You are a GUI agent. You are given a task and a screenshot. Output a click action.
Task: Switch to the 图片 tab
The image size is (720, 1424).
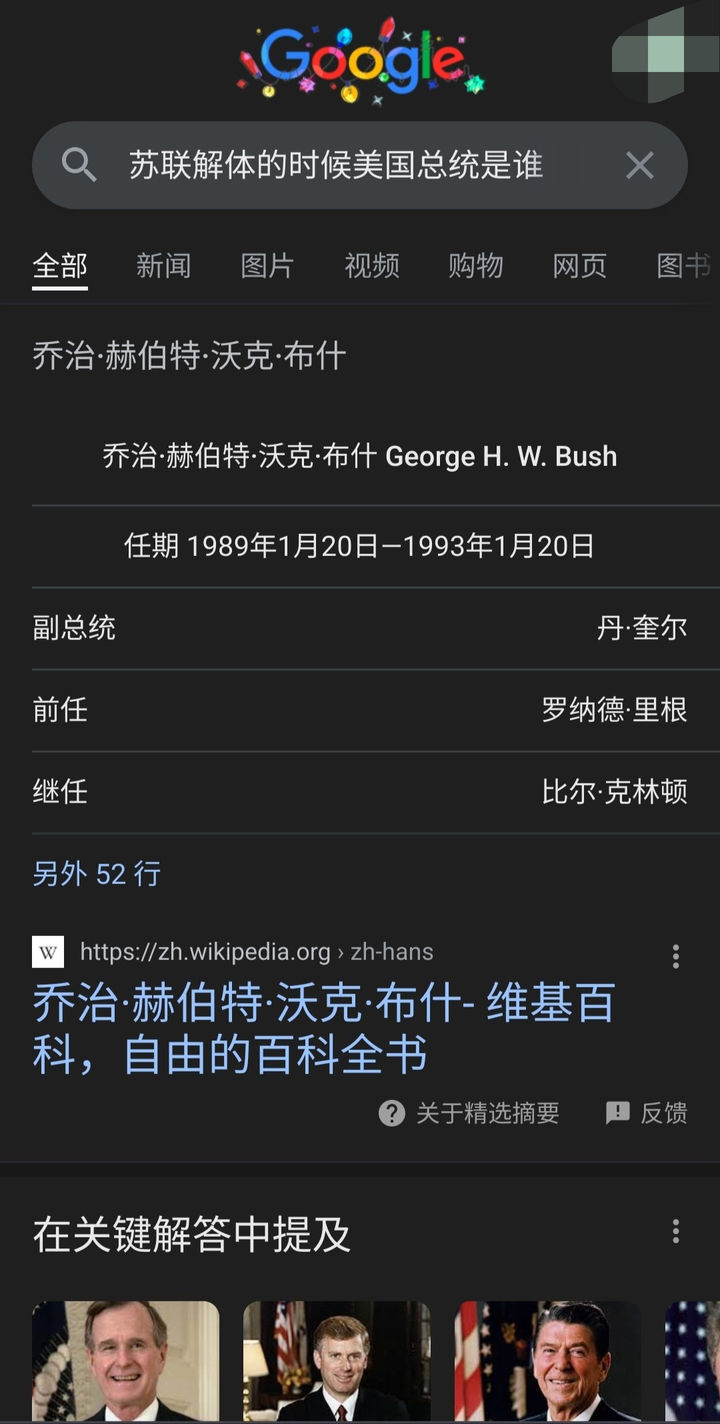[266, 266]
